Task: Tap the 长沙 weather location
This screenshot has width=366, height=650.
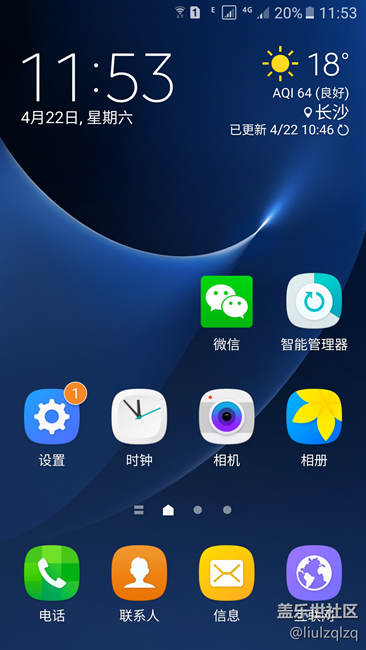Action: coord(327,112)
